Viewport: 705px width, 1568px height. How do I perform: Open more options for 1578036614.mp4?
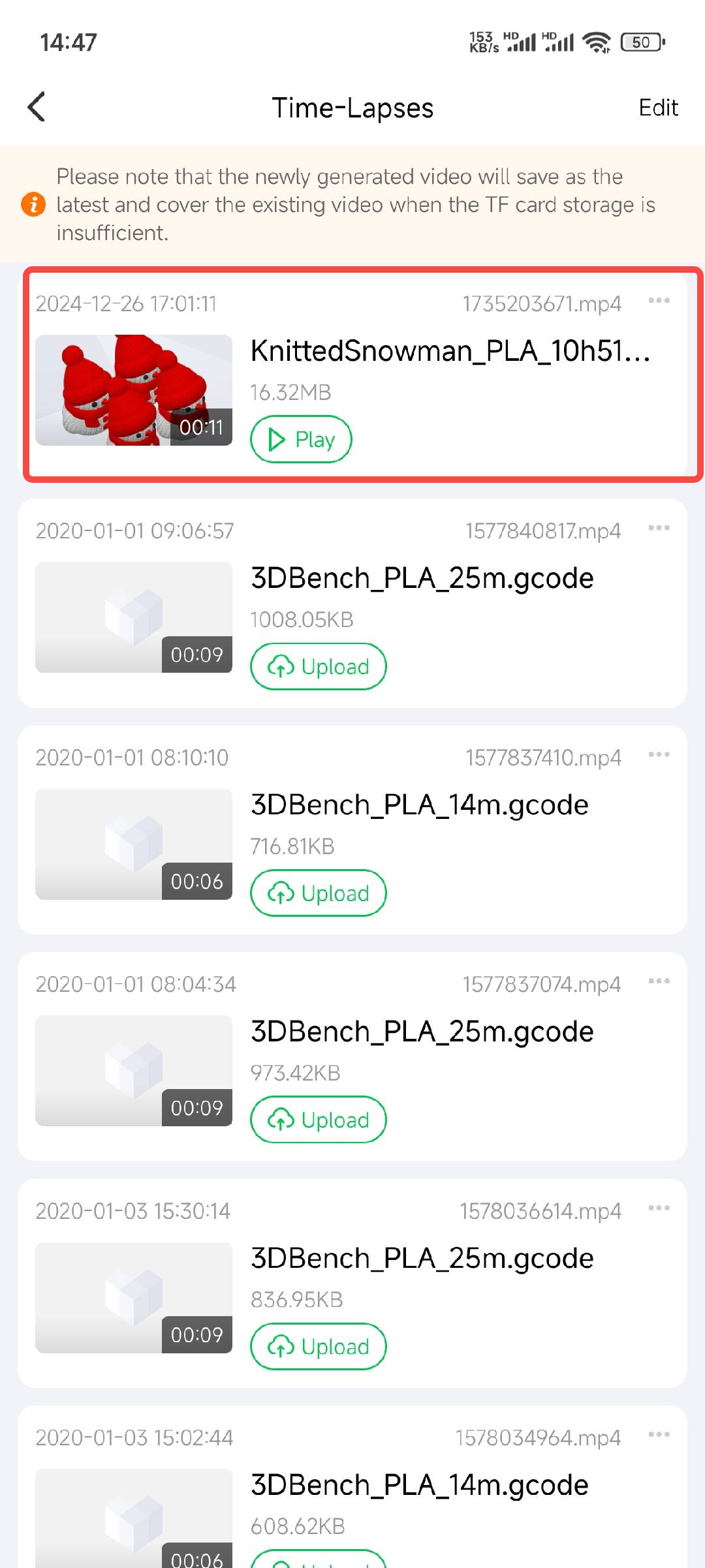[x=659, y=1208]
